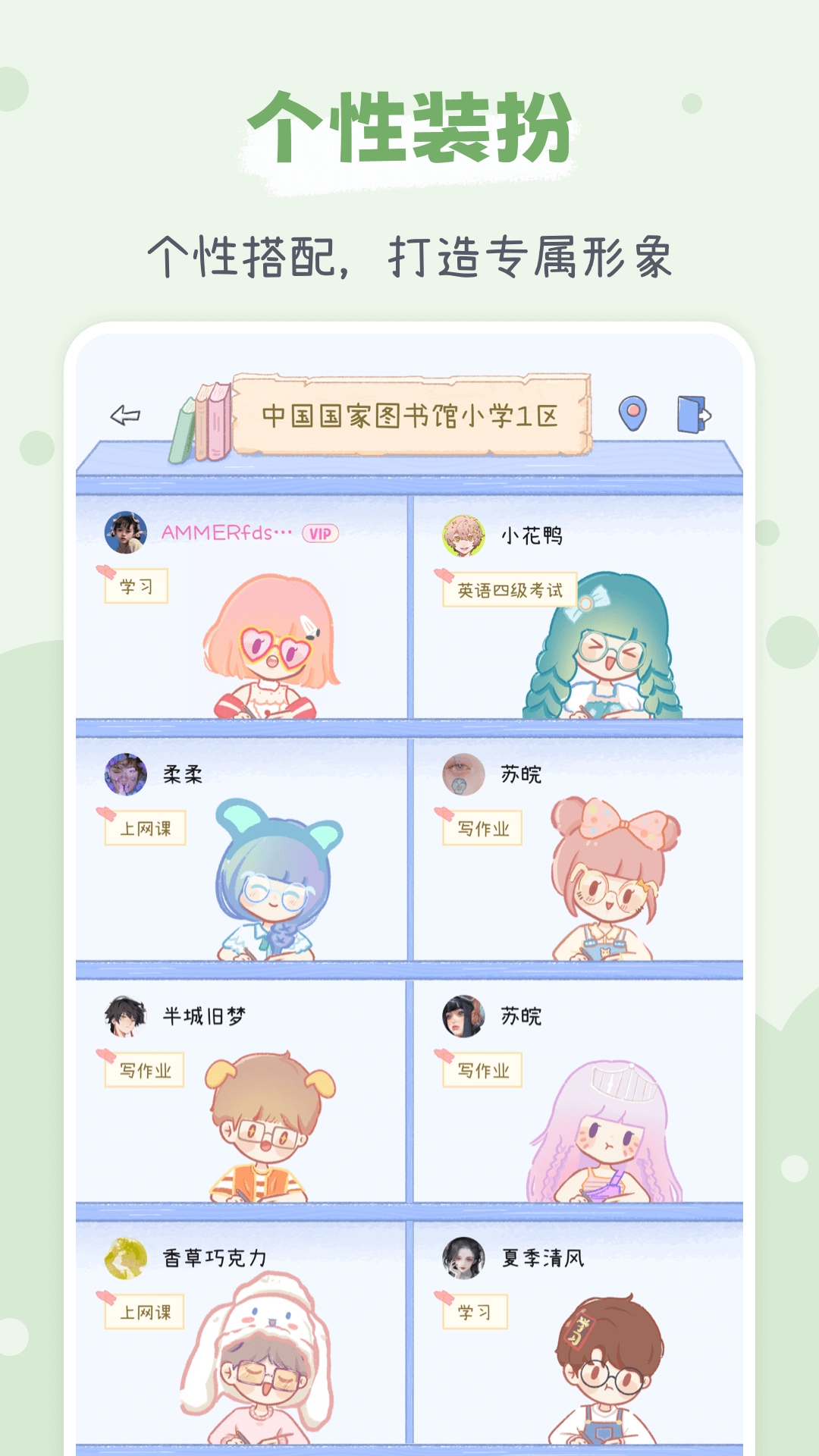Tap the VIP badge beside AMMERfds
This screenshot has height=1456, width=819.
point(318,535)
